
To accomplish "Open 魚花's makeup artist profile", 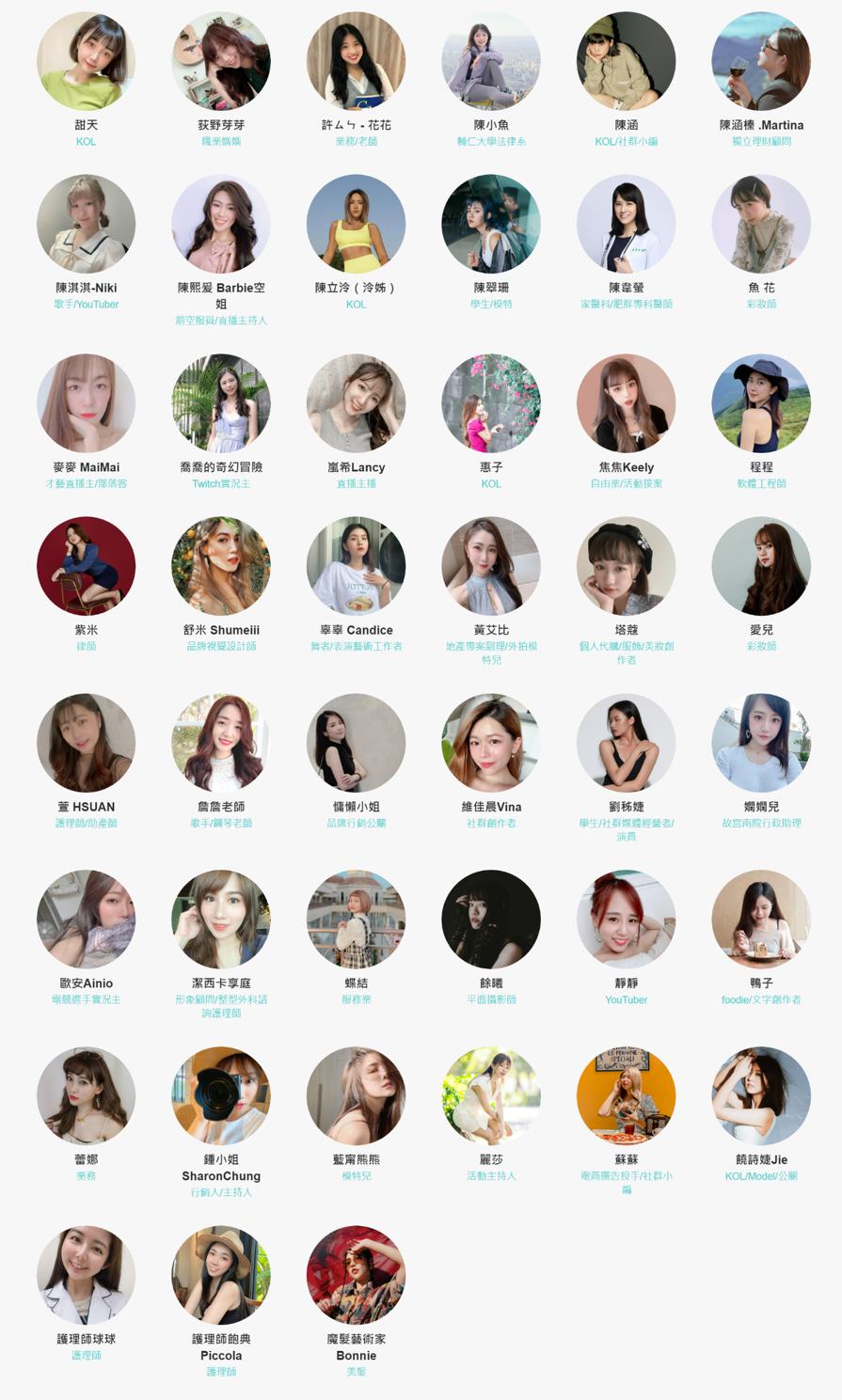I will point(761,224).
